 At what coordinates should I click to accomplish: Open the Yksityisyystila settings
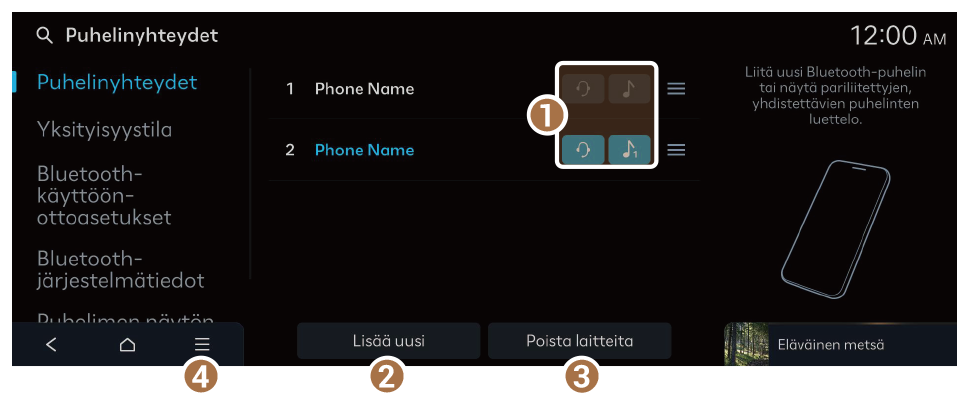tap(104, 130)
